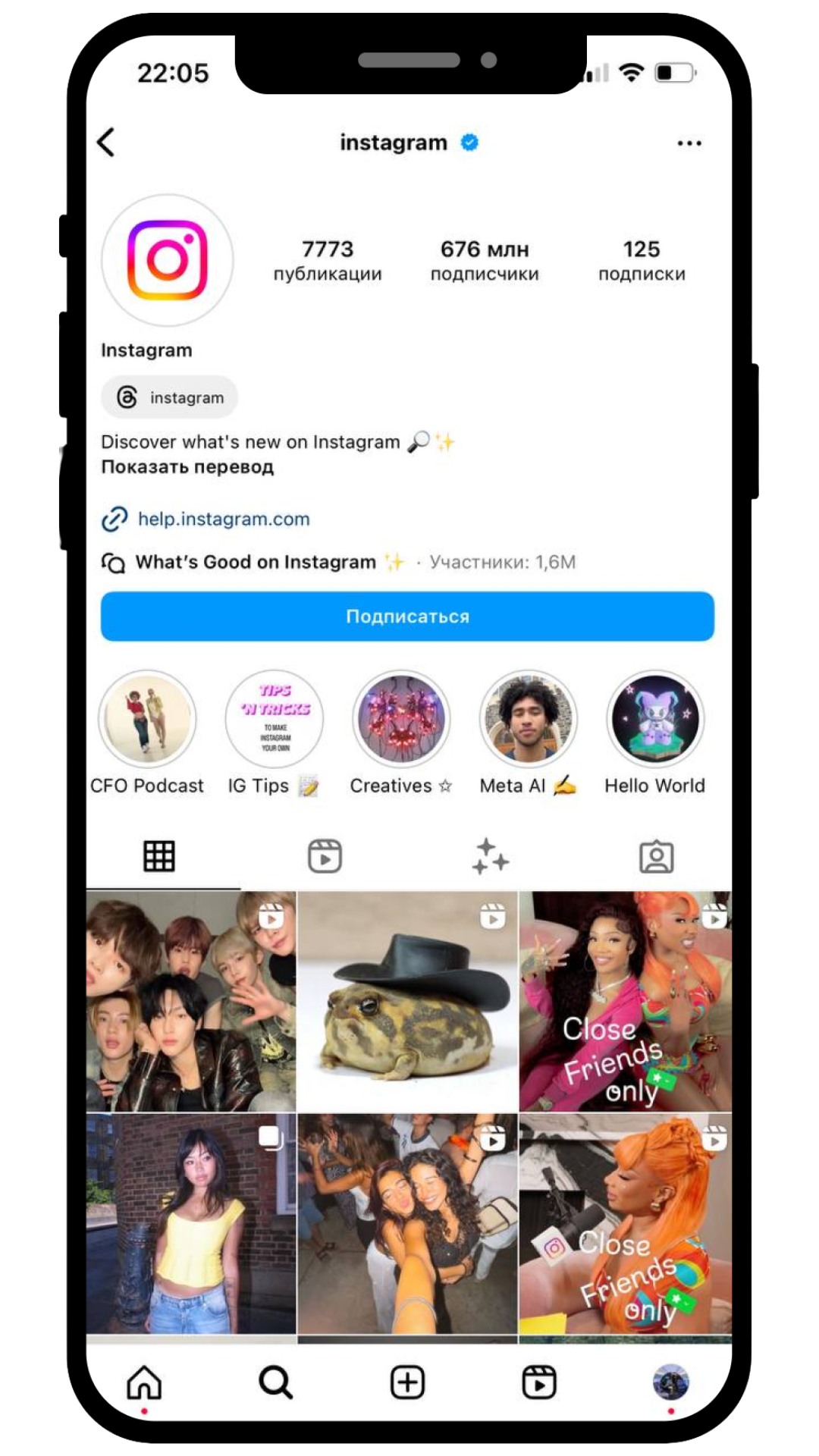Switch to the Reels tab on profile
Screen dimensions: 819x1456
(x=325, y=856)
